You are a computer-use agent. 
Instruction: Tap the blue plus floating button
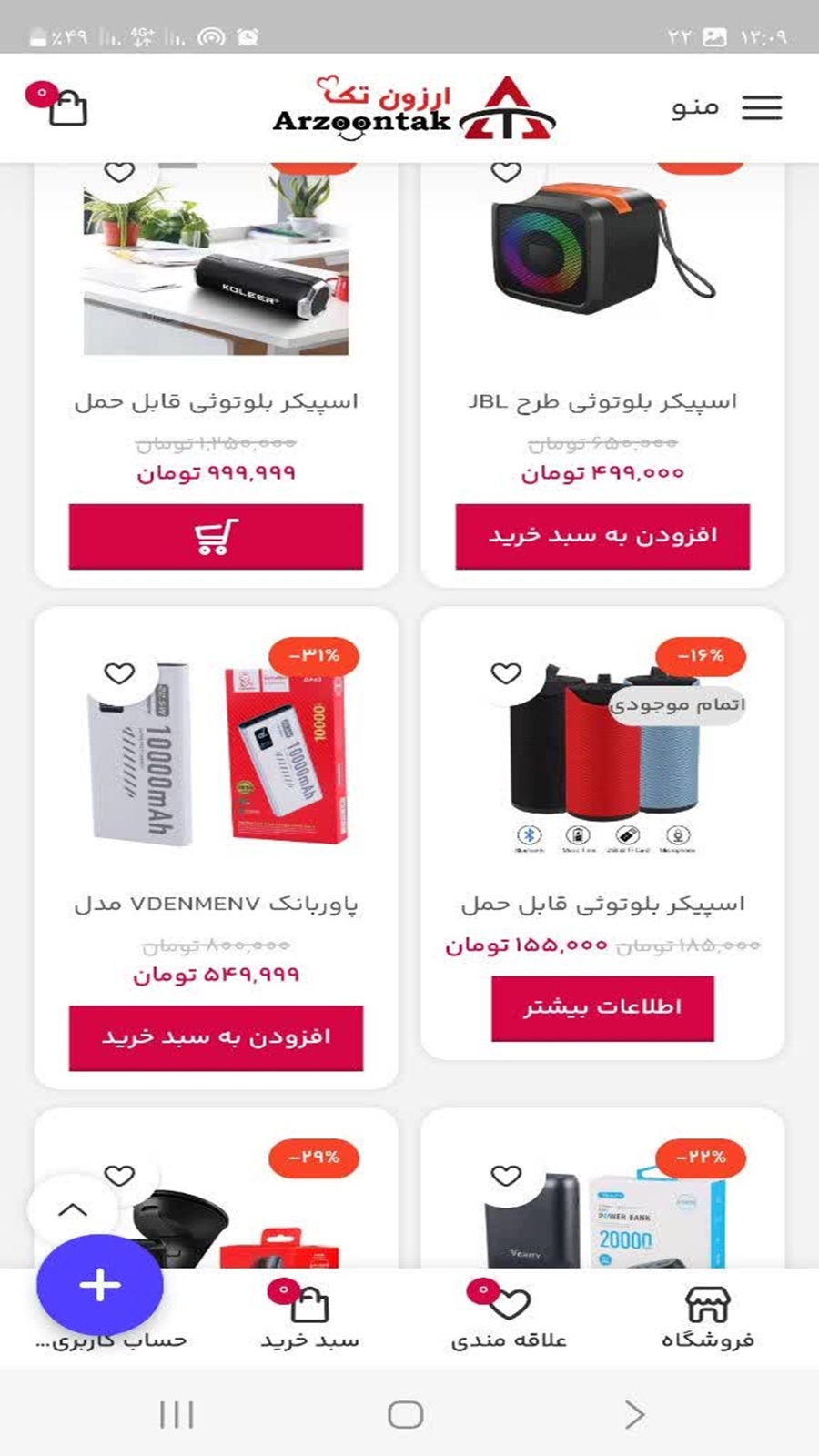pyautogui.click(x=99, y=1285)
